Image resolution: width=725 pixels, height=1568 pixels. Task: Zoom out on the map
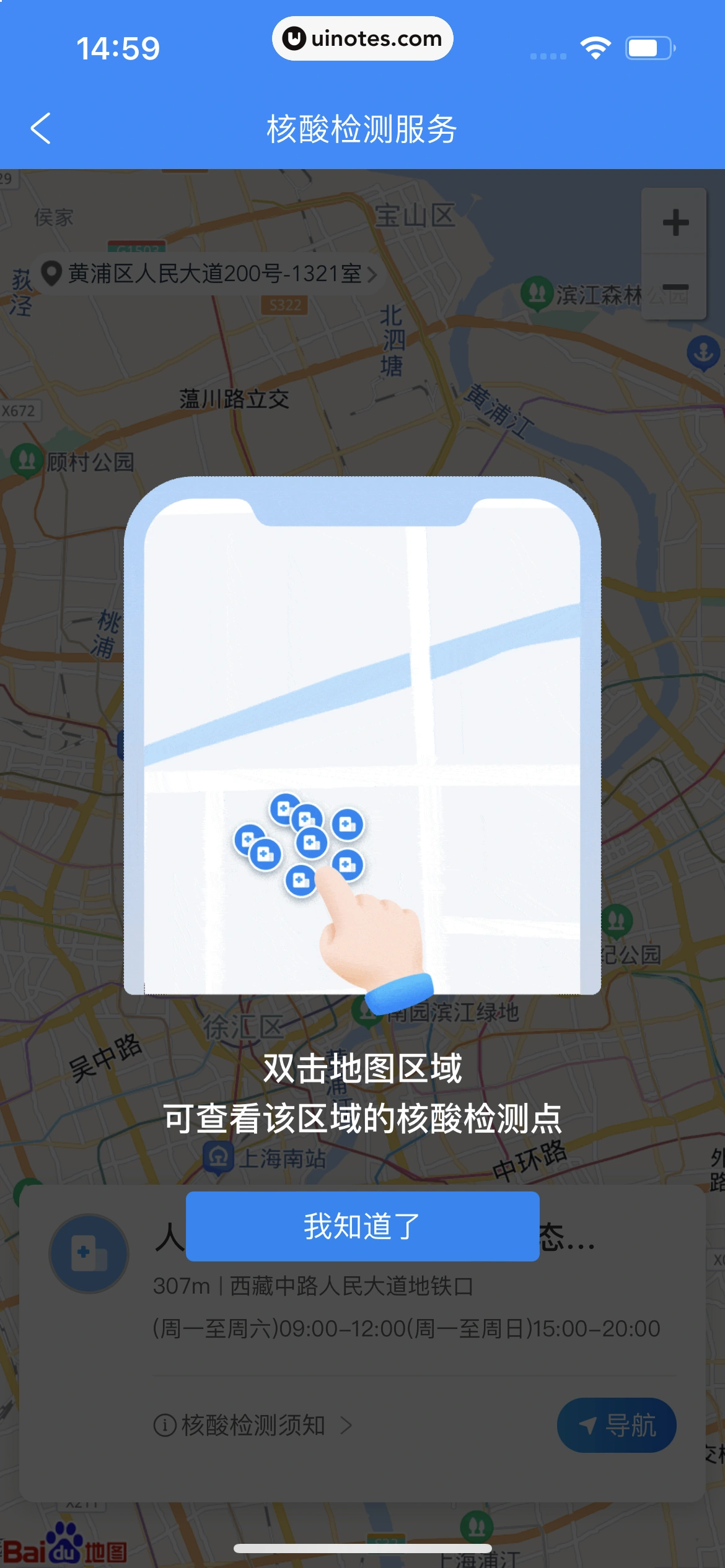pyautogui.click(x=675, y=287)
